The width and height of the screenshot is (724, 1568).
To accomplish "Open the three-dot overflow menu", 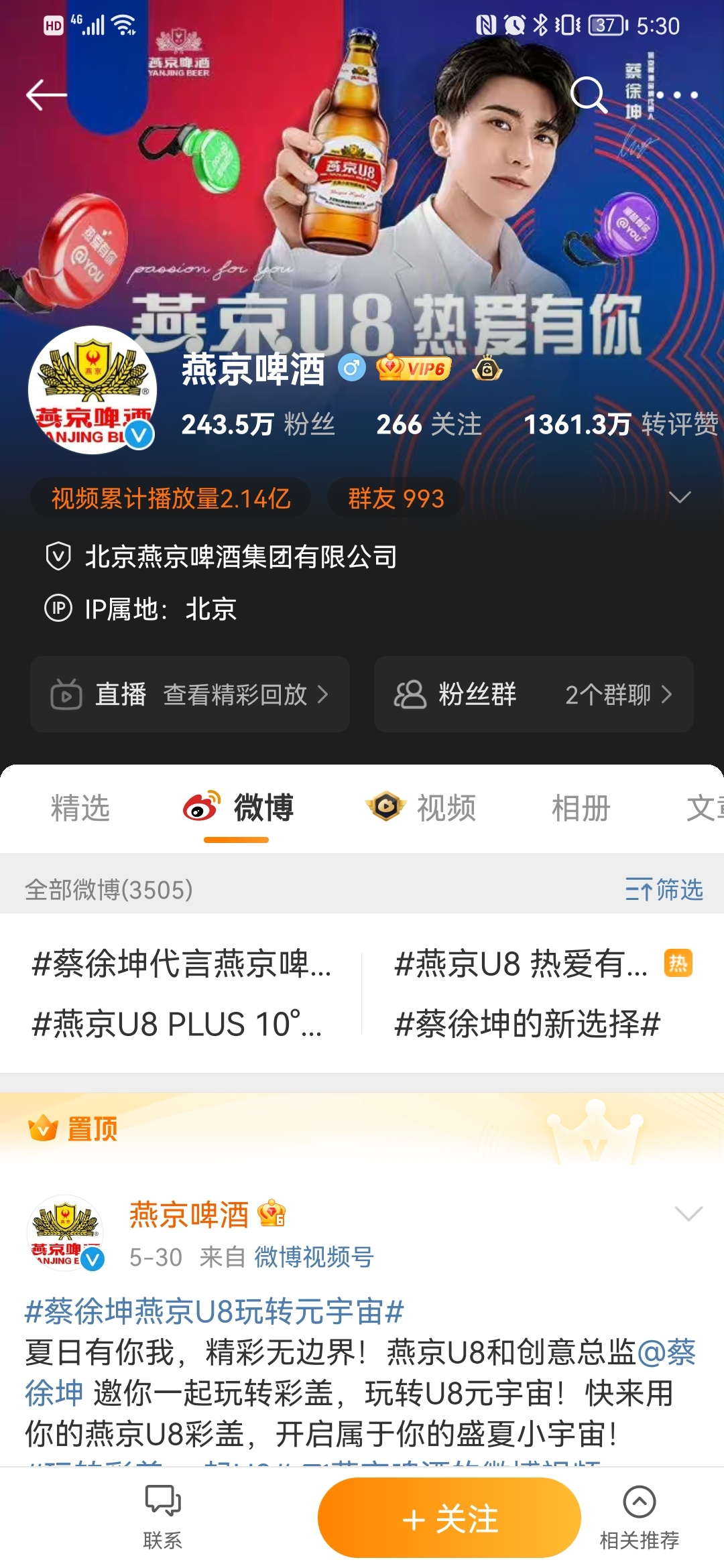I will pyautogui.click(x=677, y=94).
